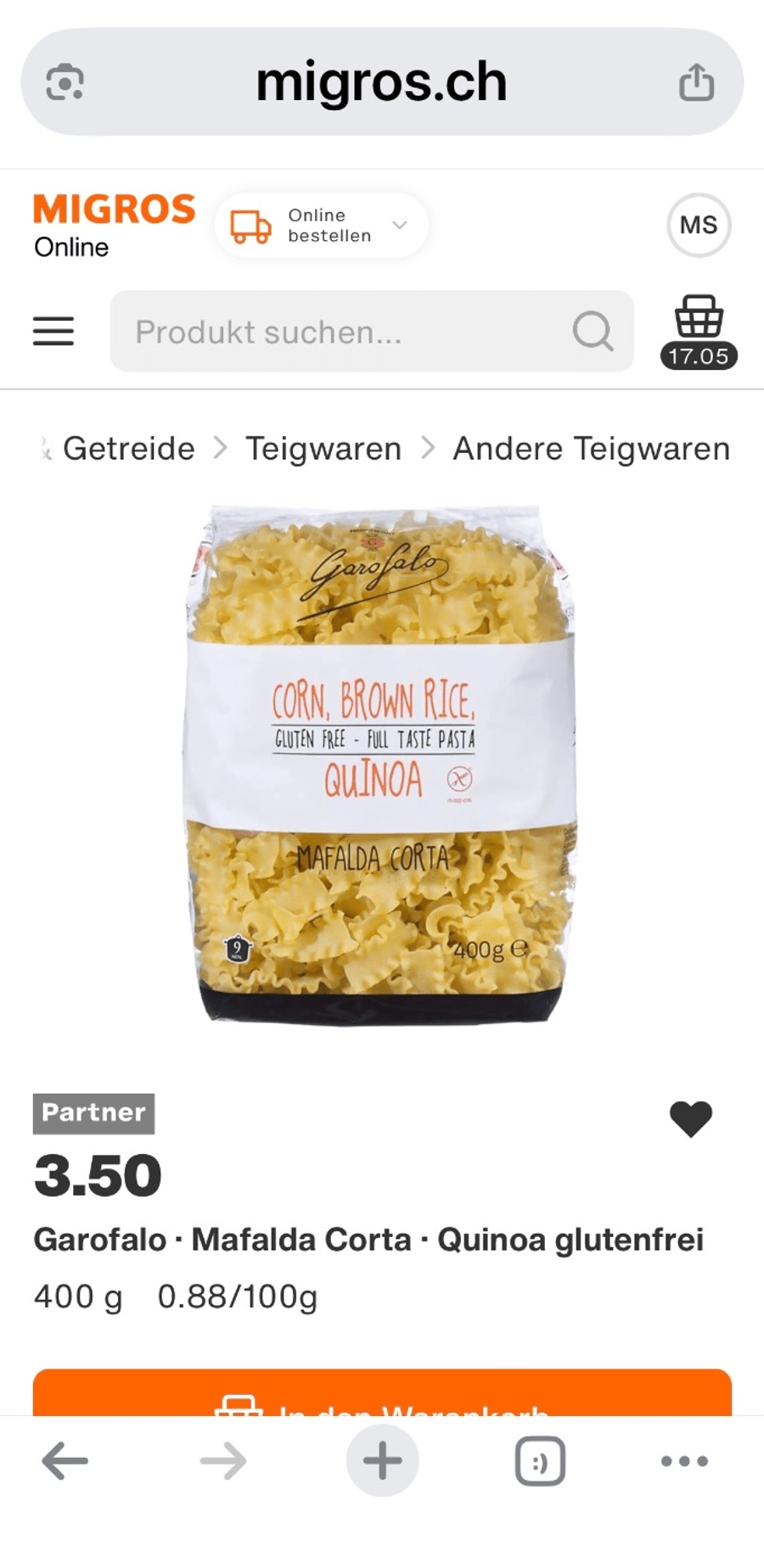Open the hamburger menu
Viewport: 764px width, 1568px height.
[53, 331]
